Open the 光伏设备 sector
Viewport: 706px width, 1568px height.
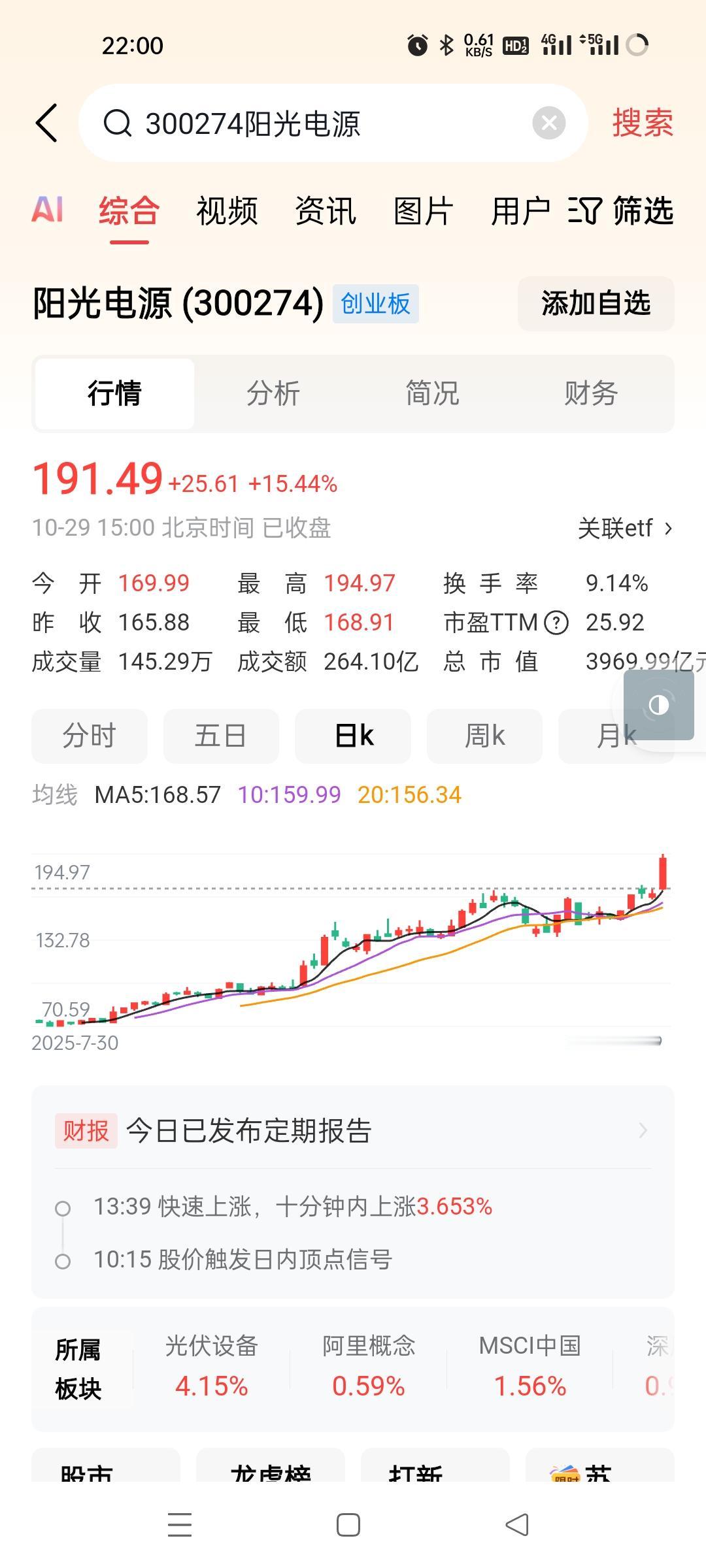(211, 1365)
